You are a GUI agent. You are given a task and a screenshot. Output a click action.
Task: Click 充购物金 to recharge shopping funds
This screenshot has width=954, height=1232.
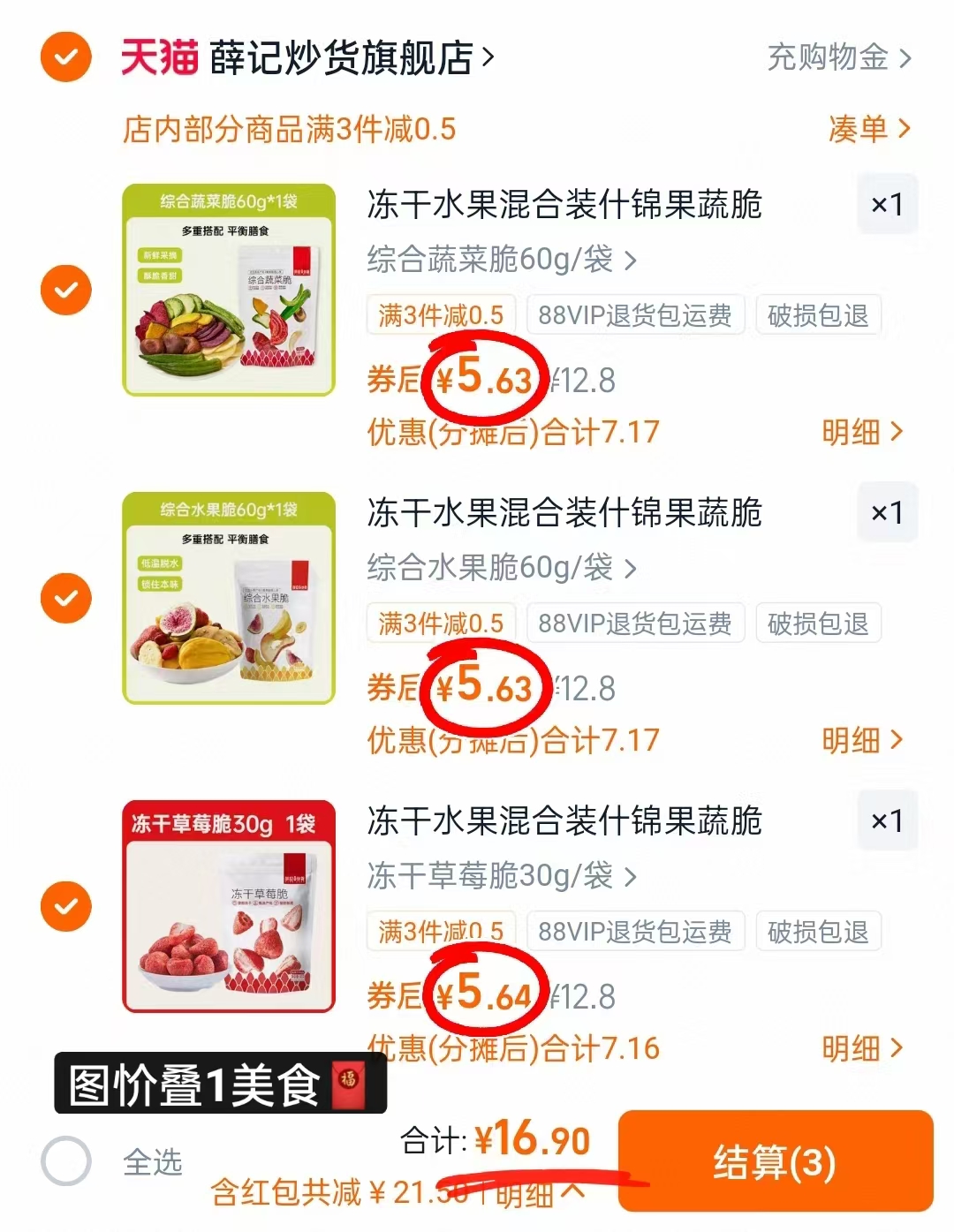tap(829, 58)
